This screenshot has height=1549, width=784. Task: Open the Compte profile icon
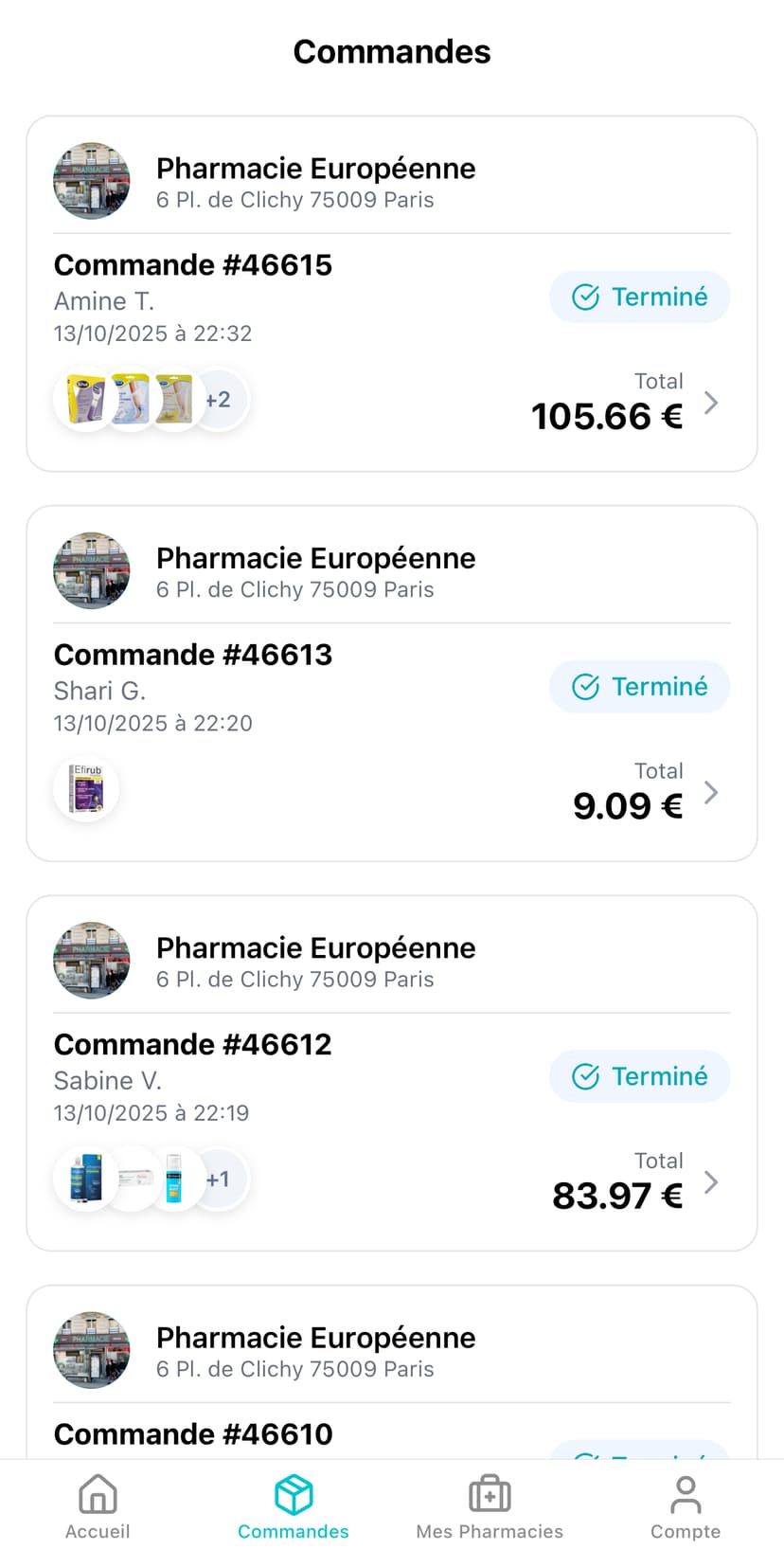pos(686,1495)
